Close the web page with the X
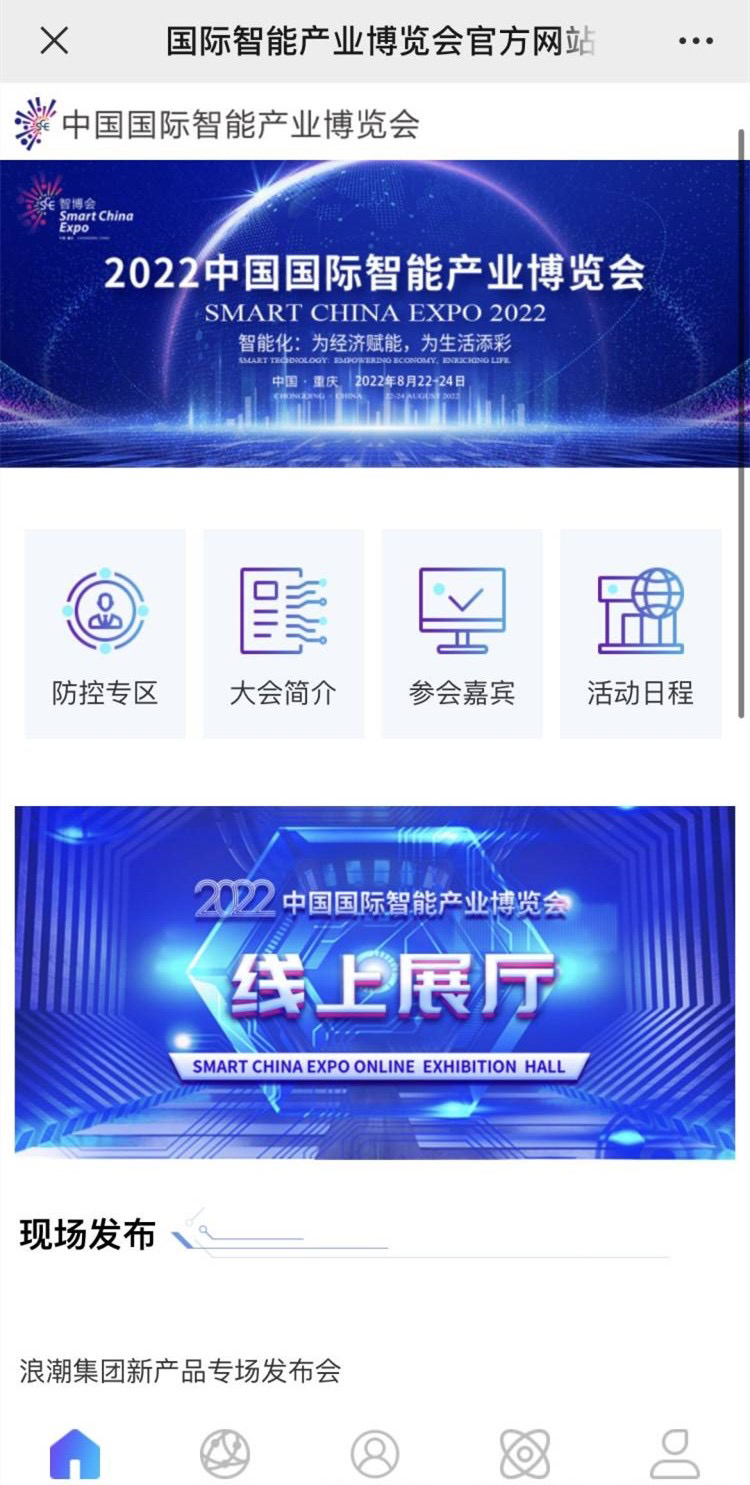Image resolution: width=750 pixels, height=1485 pixels. pos(54,41)
